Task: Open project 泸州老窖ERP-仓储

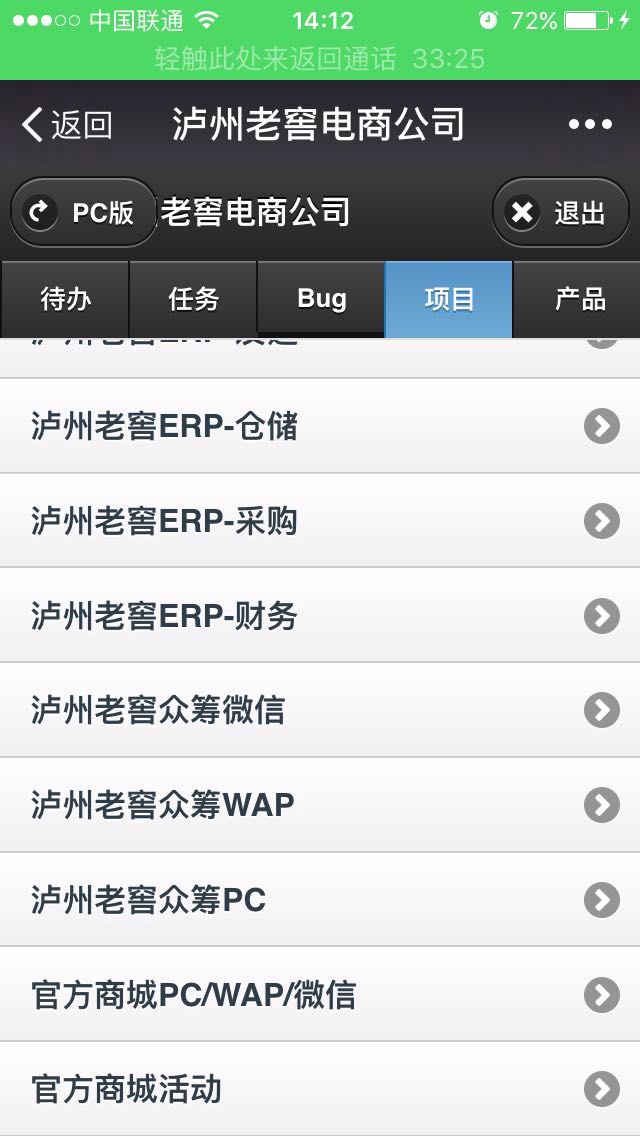Action: tap(320, 427)
